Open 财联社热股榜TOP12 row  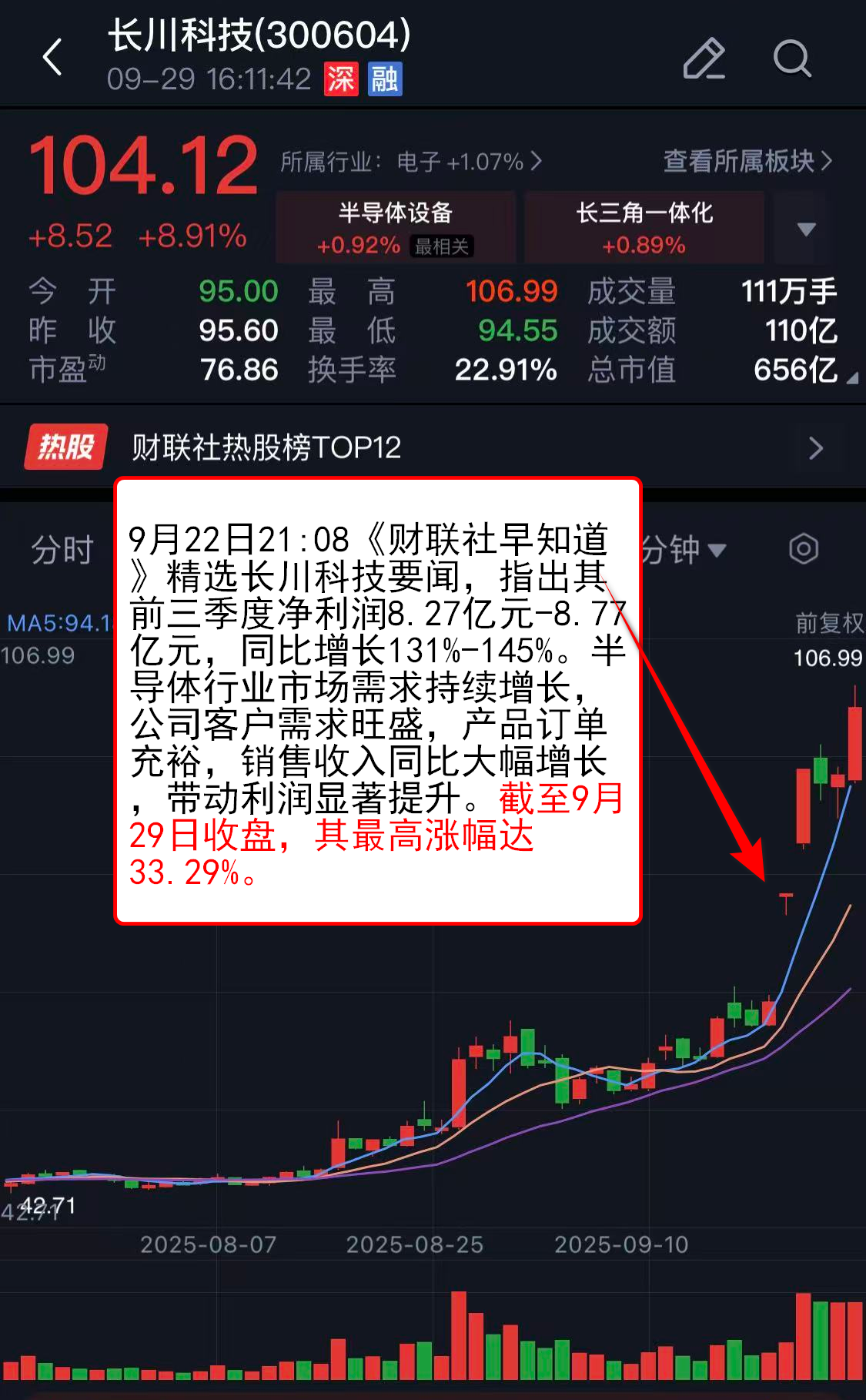(x=431, y=447)
